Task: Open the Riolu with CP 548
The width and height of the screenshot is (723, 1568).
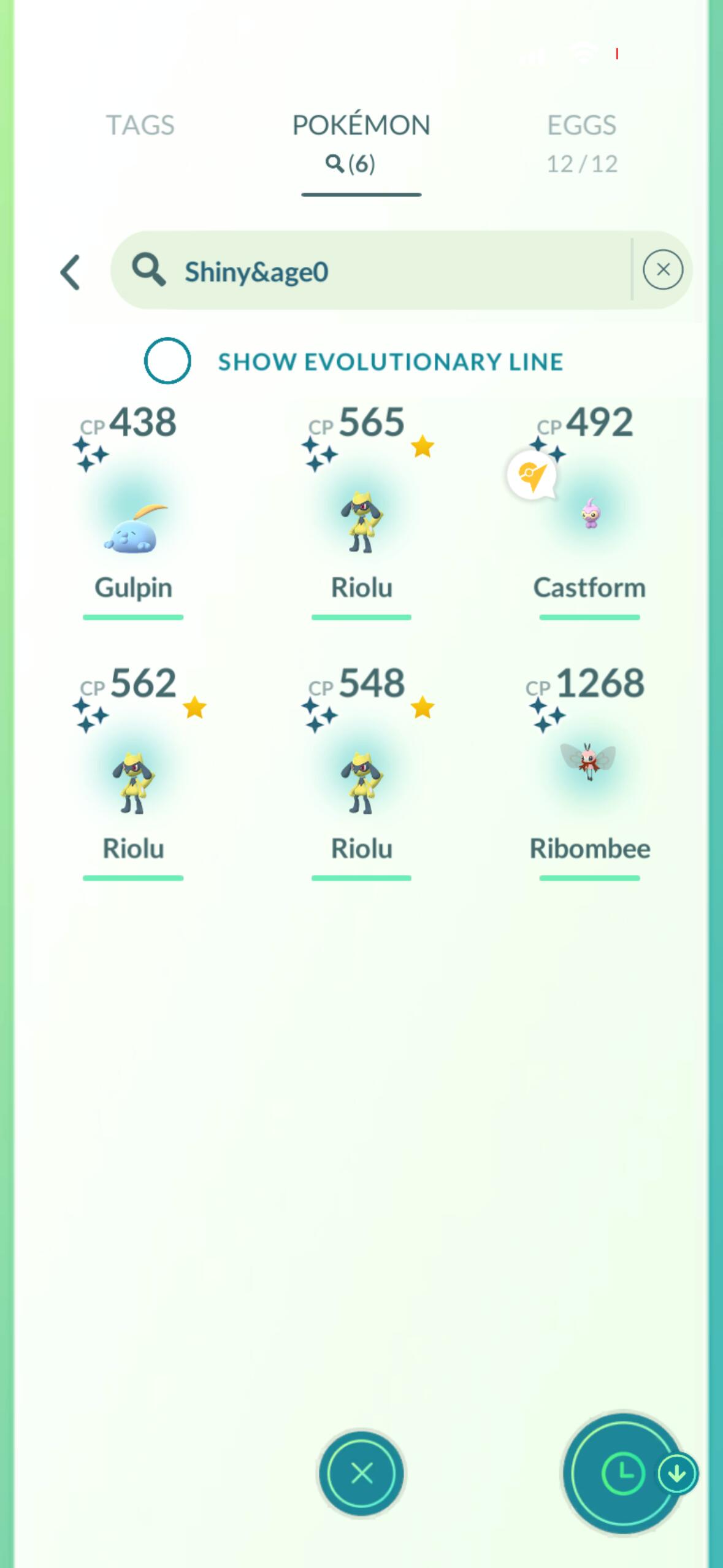Action: (361, 773)
